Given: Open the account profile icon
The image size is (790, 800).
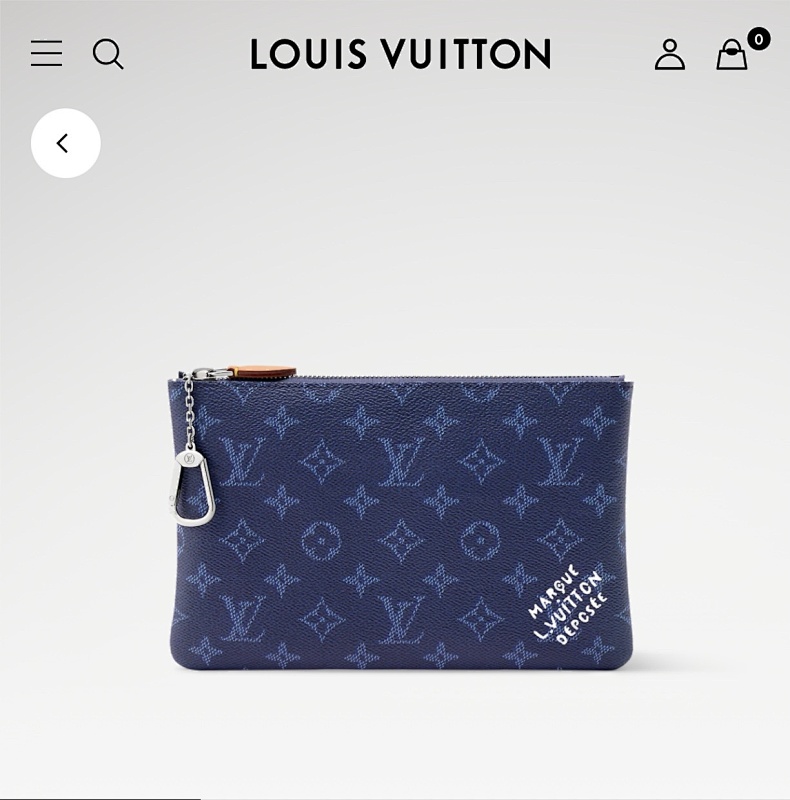Looking at the screenshot, I should point(670,54).
